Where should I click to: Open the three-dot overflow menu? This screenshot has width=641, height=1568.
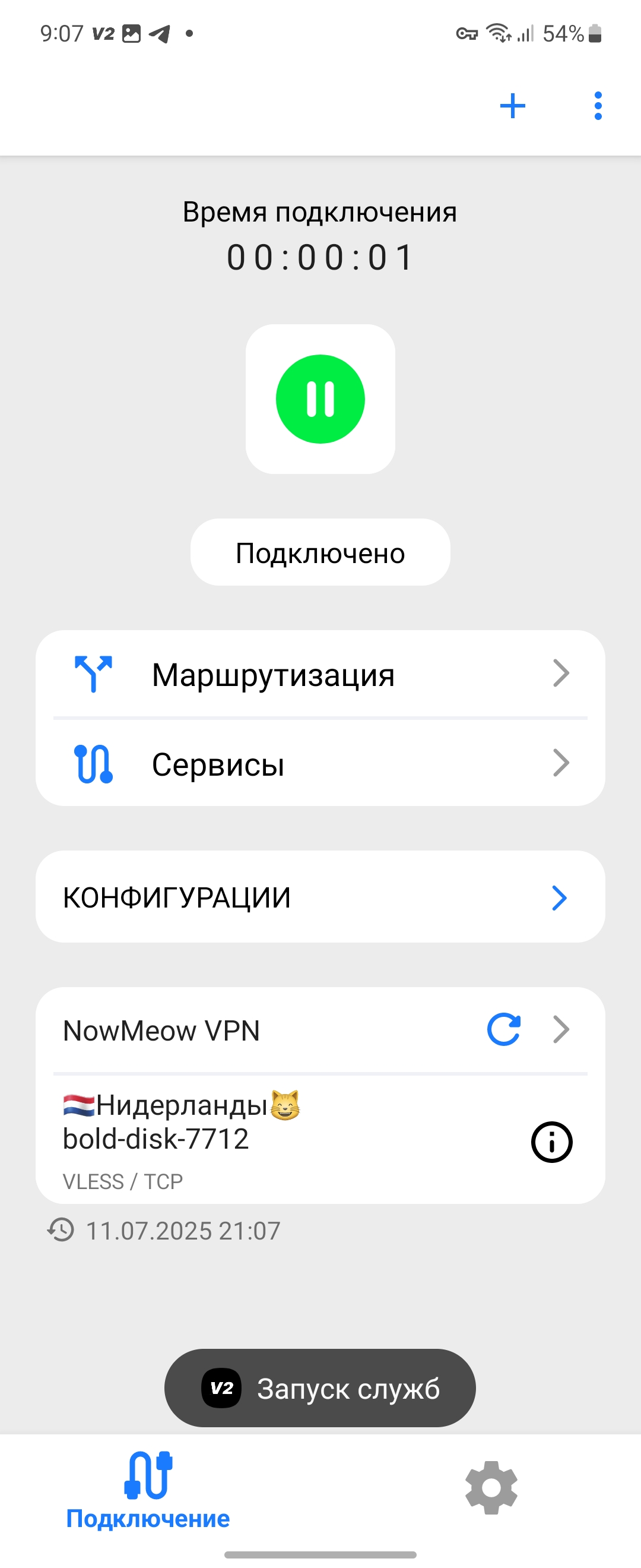pos(597,105)
